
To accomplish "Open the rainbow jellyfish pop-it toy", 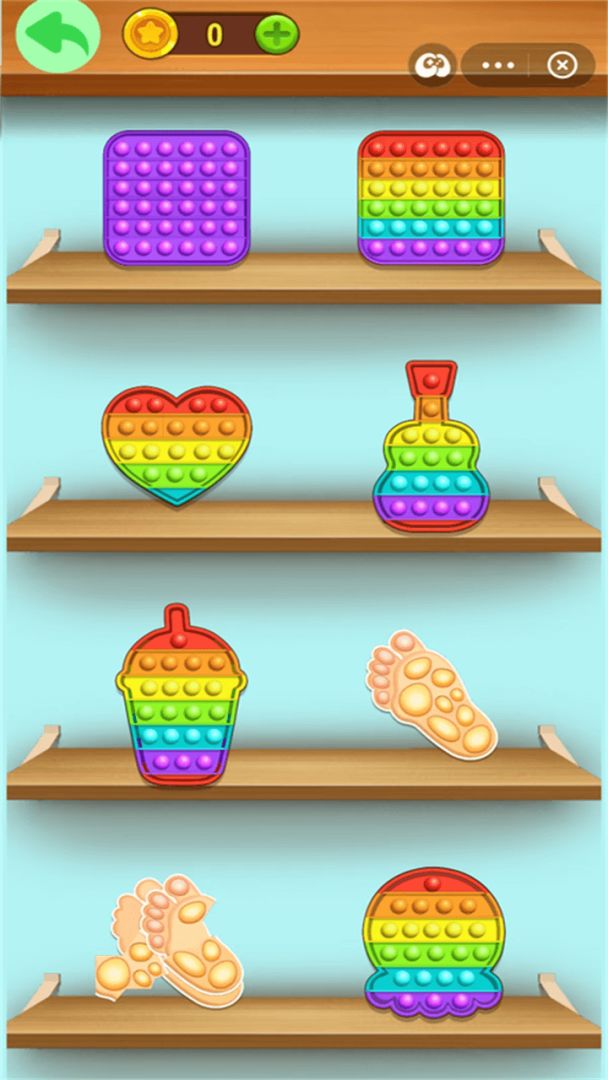I will point(432,942).
